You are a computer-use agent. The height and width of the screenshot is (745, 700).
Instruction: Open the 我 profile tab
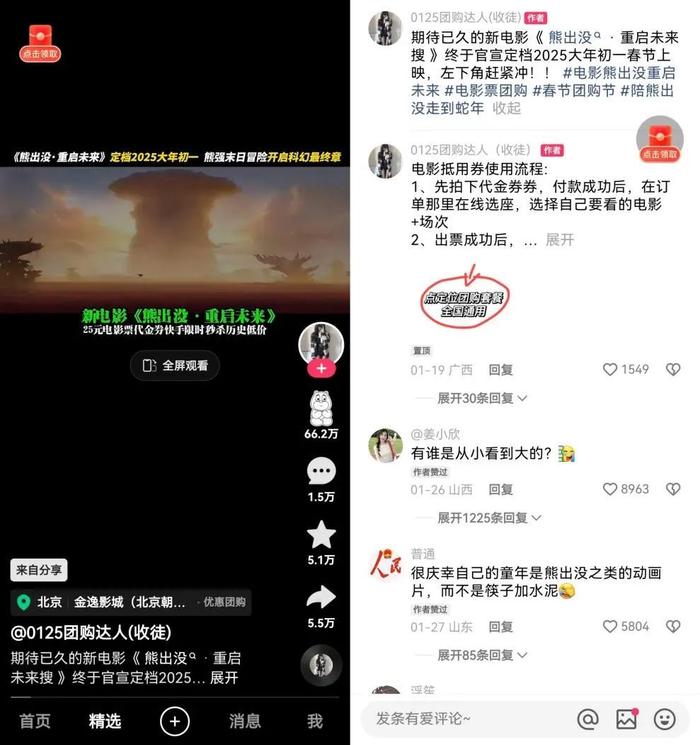click(315, 721)
